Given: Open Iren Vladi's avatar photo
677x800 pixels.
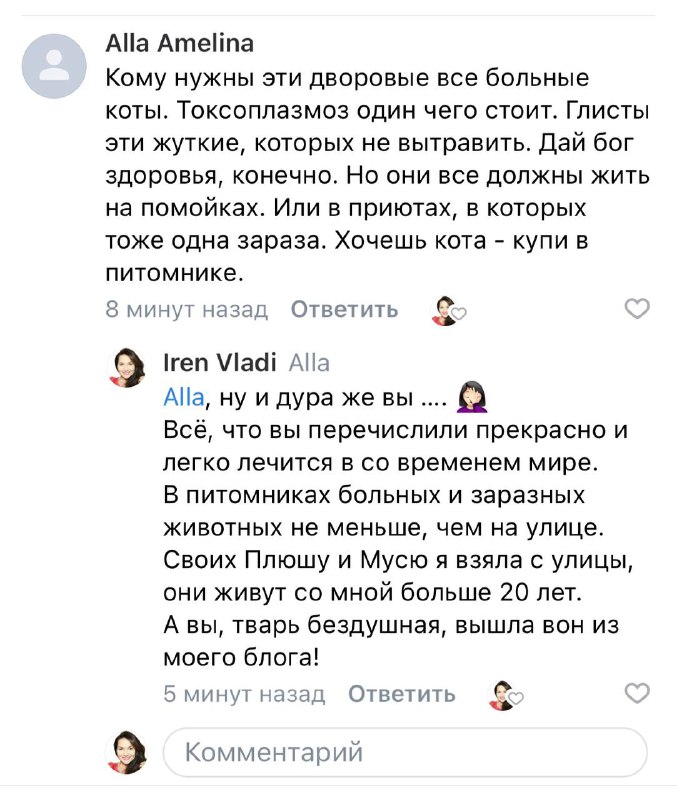Looking at the screenshot, I should coord(127,371).
